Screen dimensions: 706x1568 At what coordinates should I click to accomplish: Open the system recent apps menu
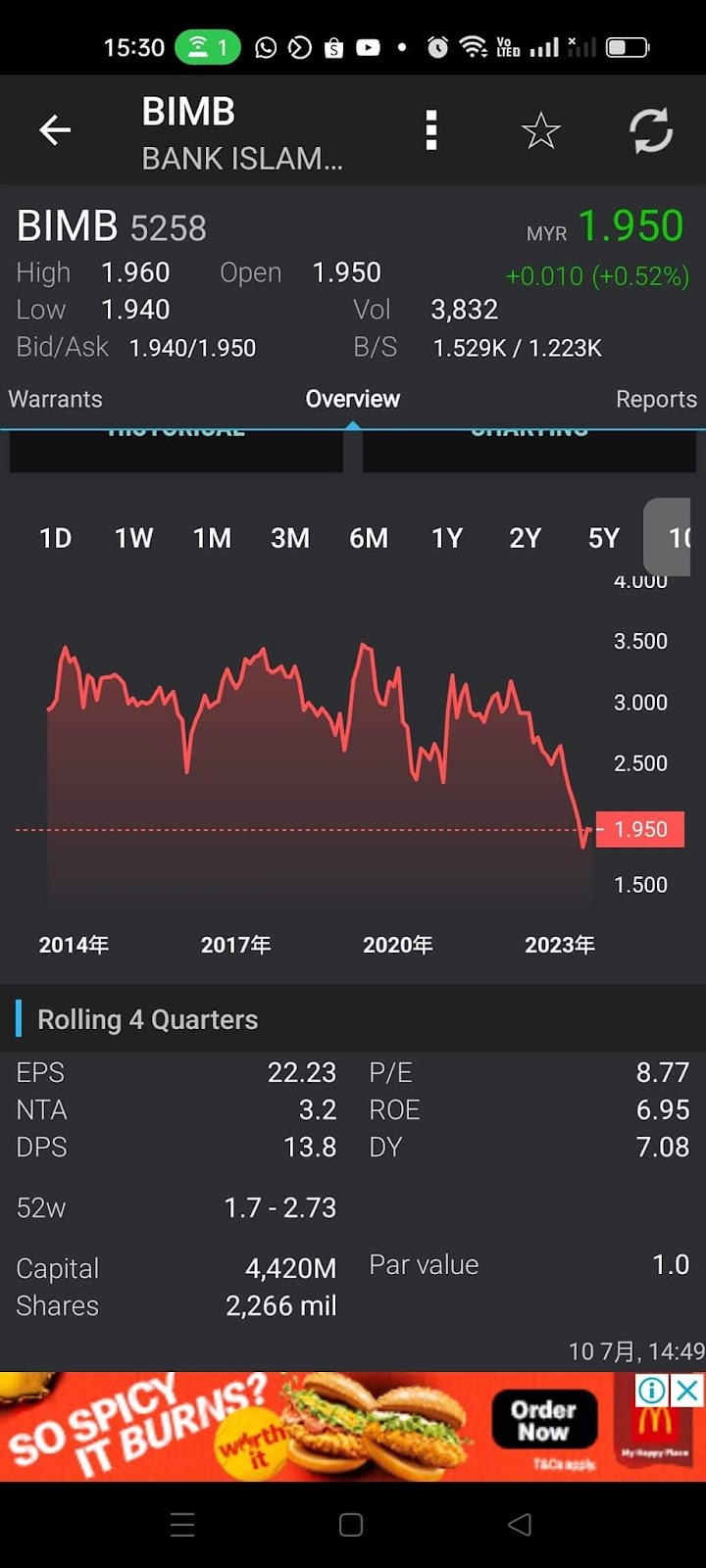coord(182,1525)
